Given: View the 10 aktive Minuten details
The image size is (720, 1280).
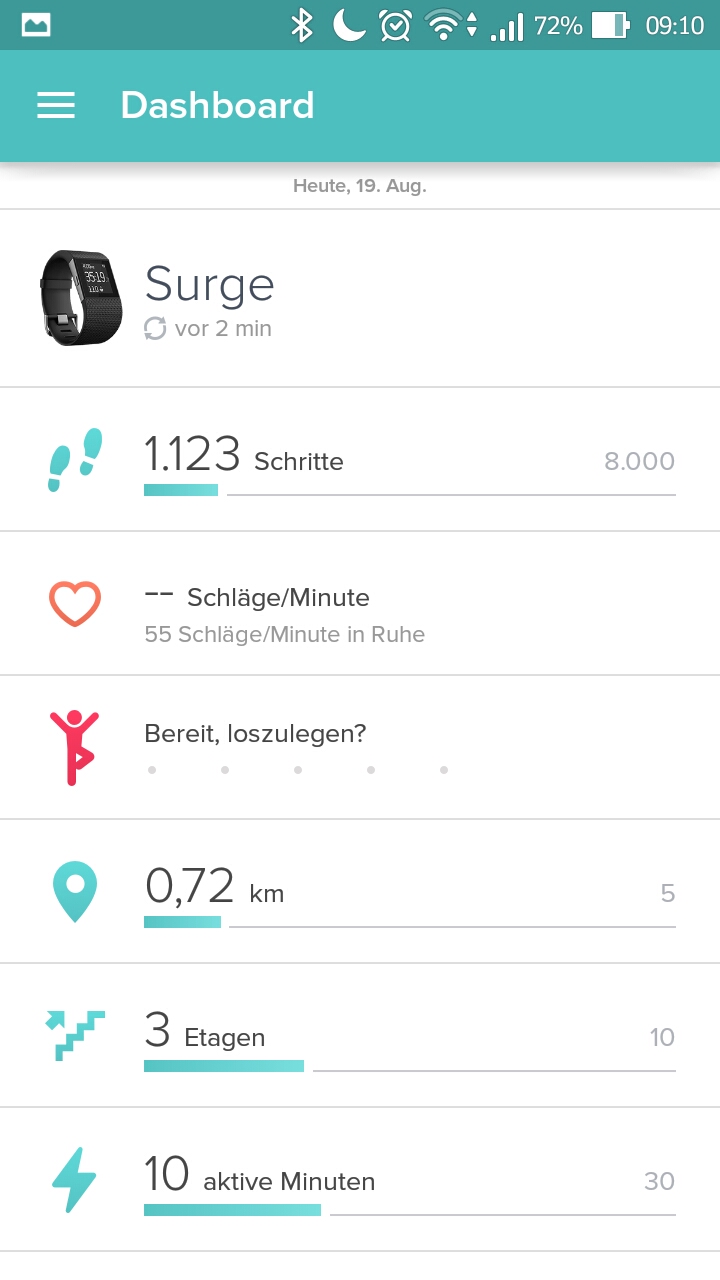Looking at the screenshot, I should (360, 1180).
